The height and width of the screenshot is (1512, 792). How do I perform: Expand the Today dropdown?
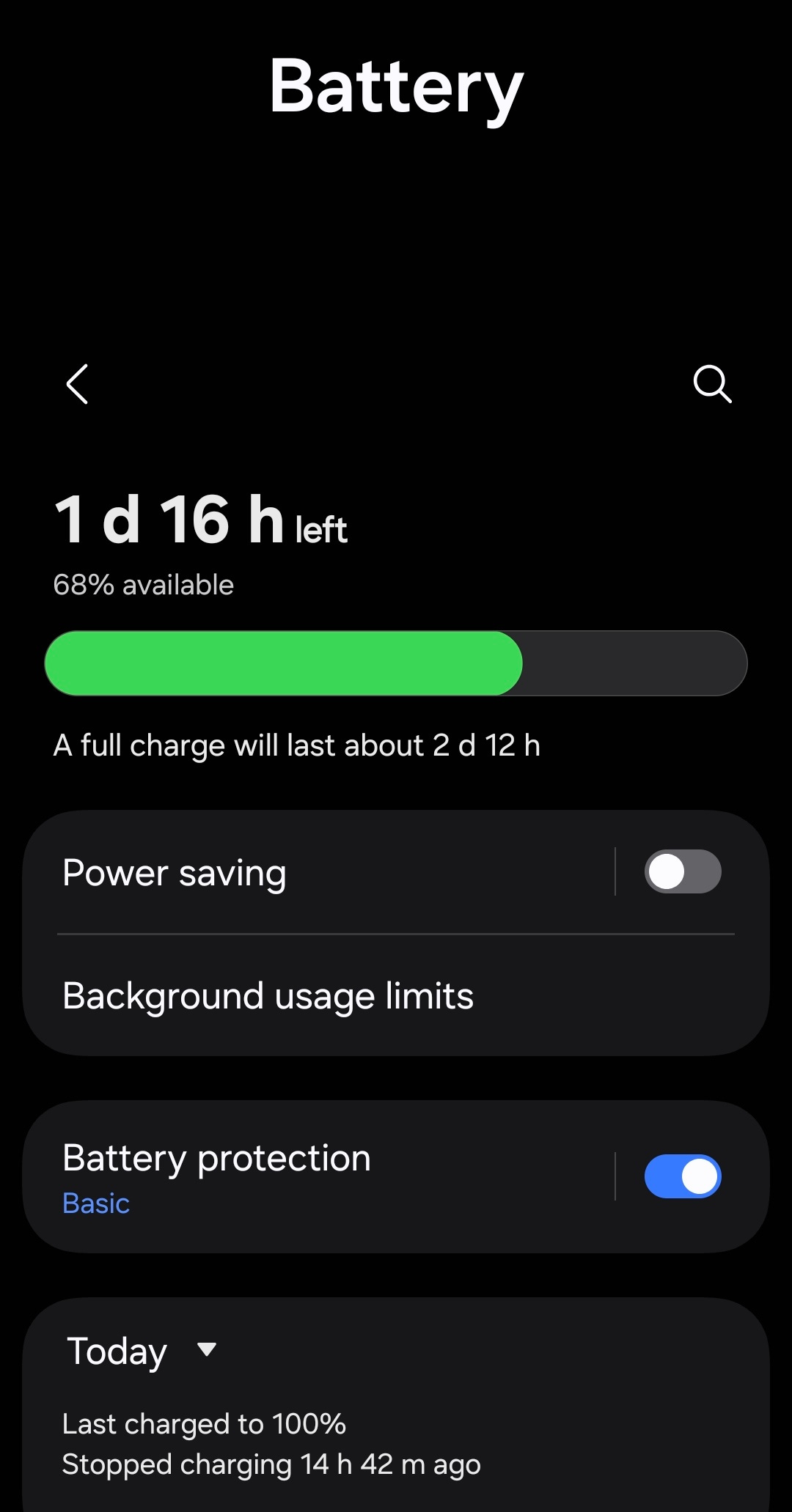pyautogui.click(x=142, y=1351)
